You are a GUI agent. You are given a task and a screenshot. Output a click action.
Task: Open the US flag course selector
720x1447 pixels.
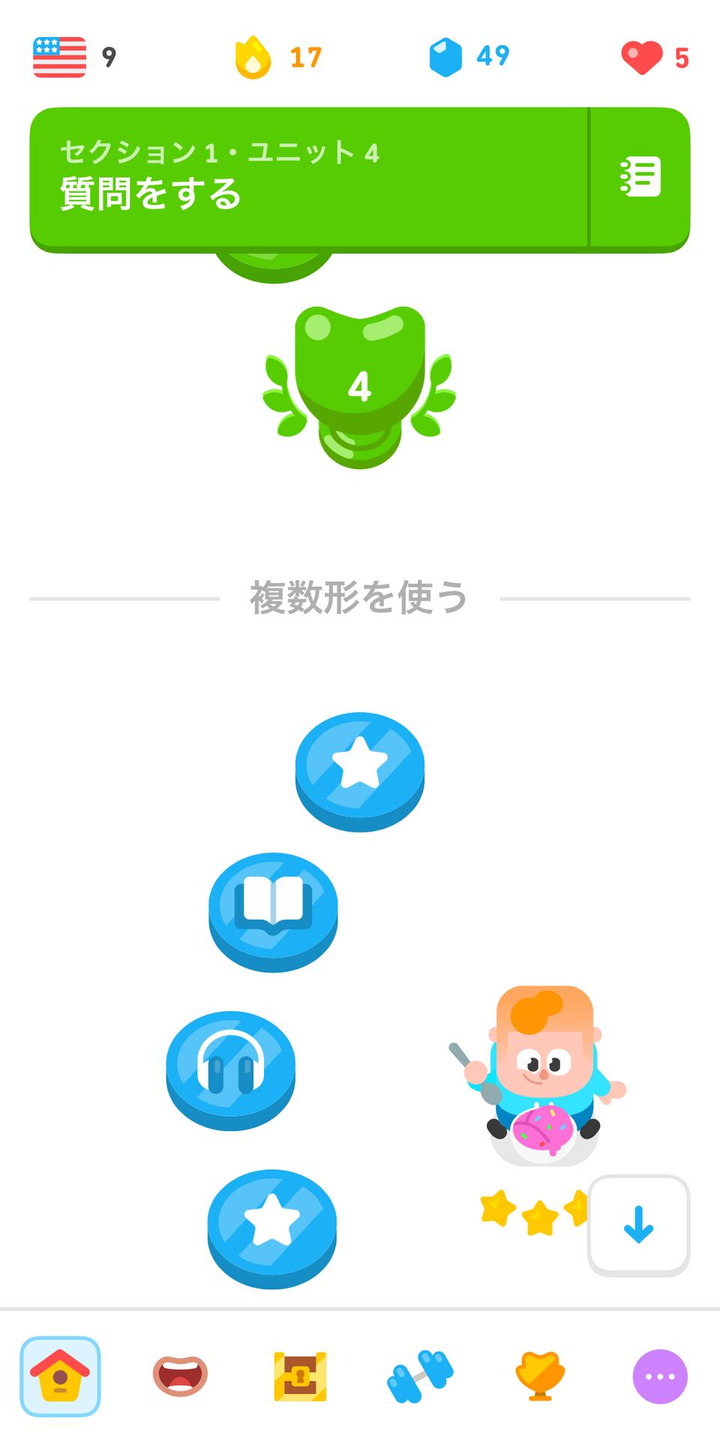75,57
